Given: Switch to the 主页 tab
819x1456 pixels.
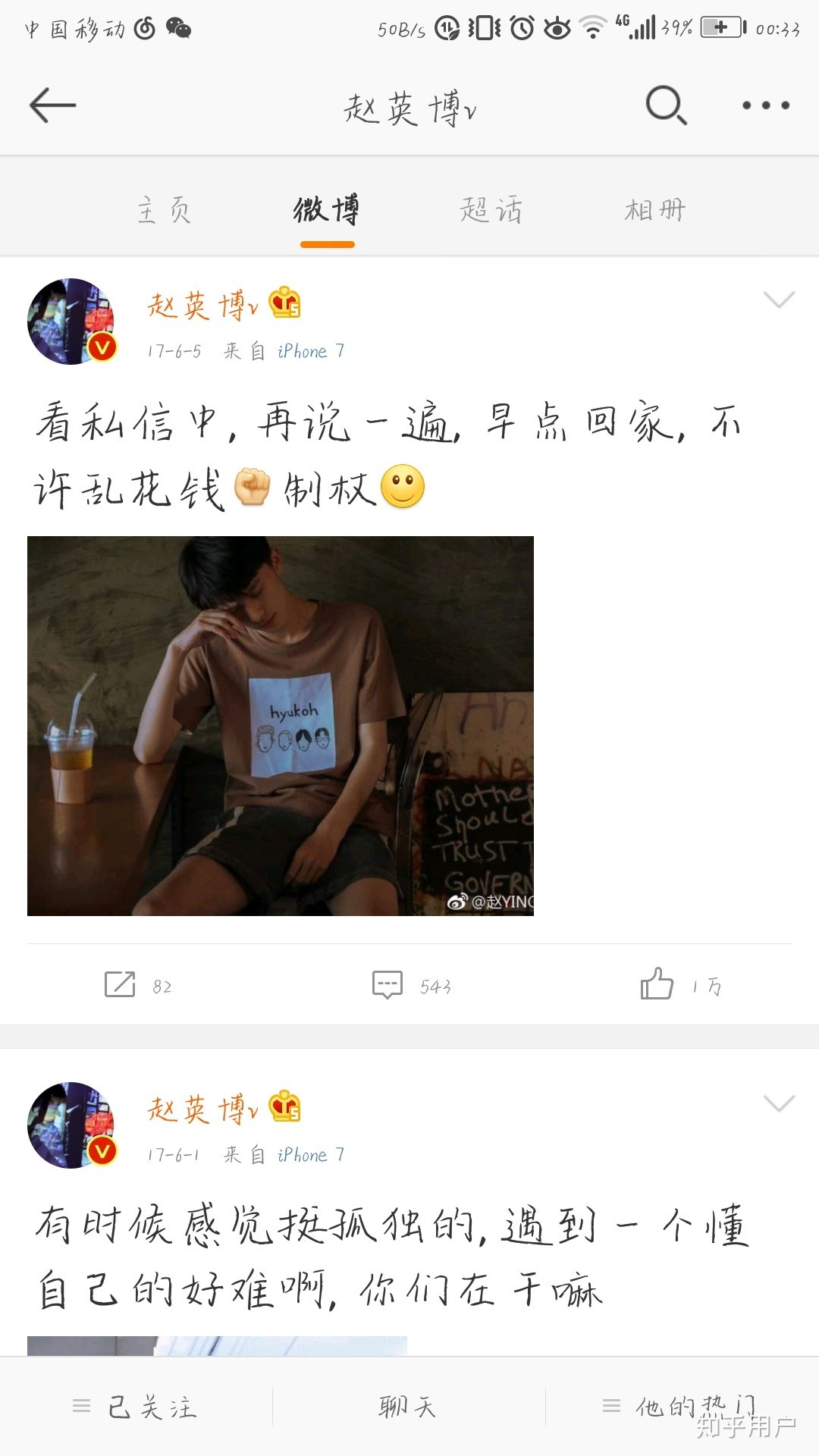Looking at the screenshot, I should click(x=164, y=210).
